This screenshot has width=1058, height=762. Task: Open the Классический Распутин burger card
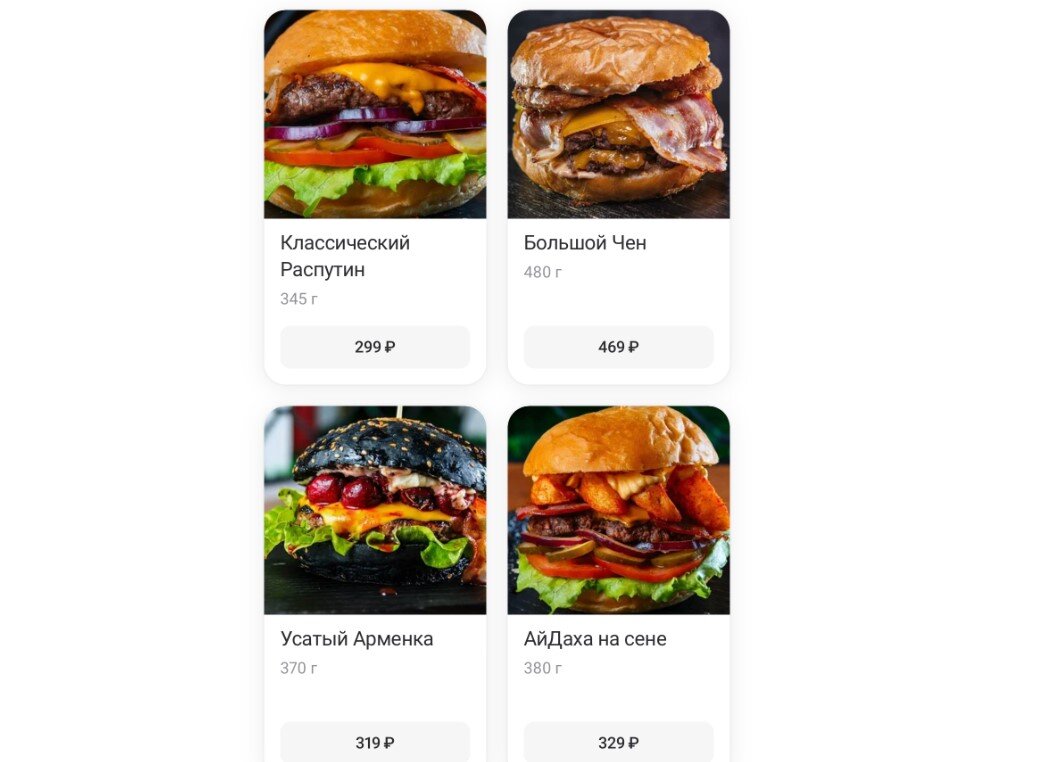tap(374, 115)
